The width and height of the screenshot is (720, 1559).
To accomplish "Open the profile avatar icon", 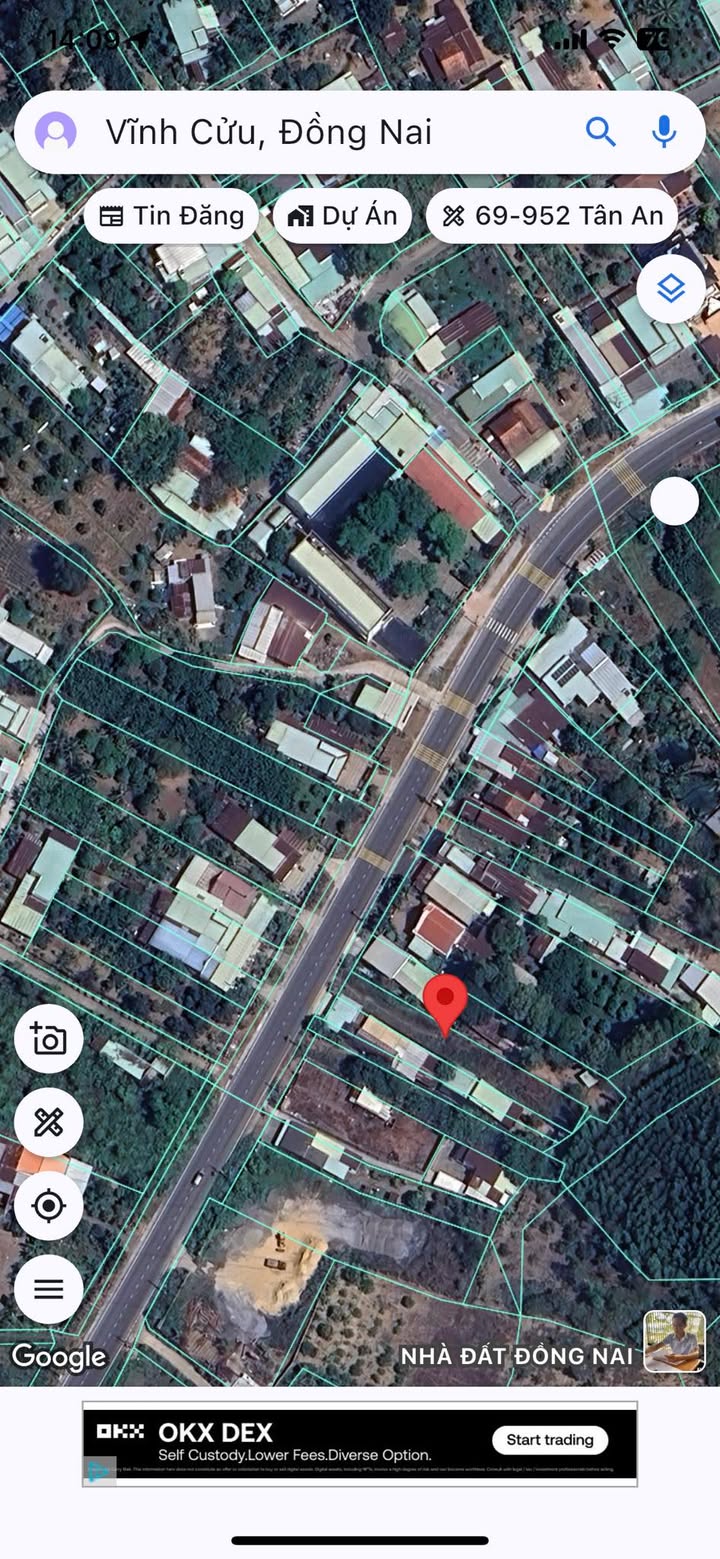I will (56, 132).
